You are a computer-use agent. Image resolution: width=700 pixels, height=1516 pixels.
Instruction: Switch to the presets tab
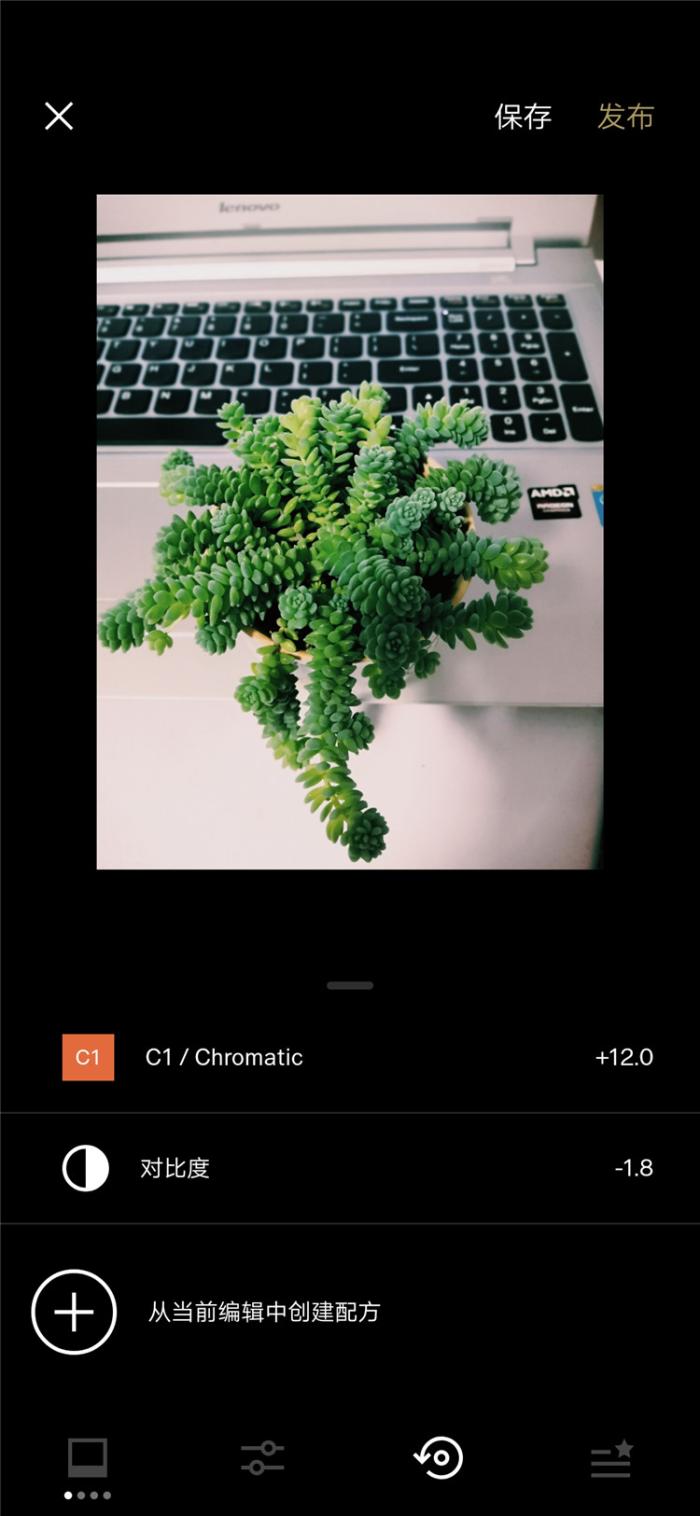pyautogui.click(x=88, y=1459)
